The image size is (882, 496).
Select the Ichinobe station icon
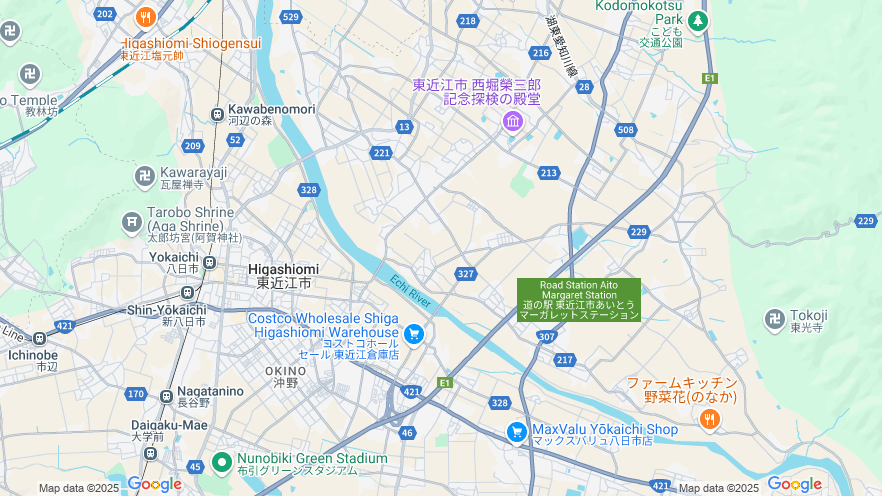click(x=39, y=339)
